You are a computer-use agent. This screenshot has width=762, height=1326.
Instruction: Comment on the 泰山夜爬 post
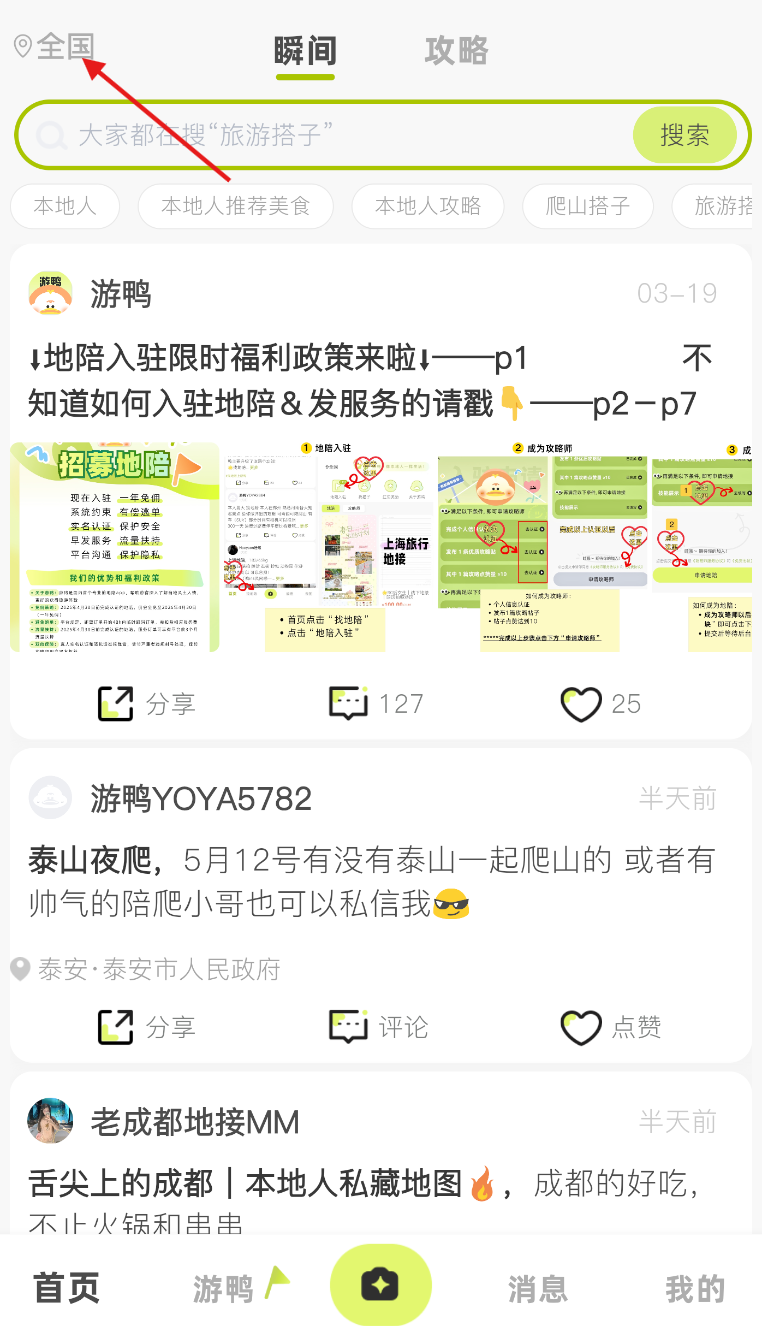tap(378, 1027)
